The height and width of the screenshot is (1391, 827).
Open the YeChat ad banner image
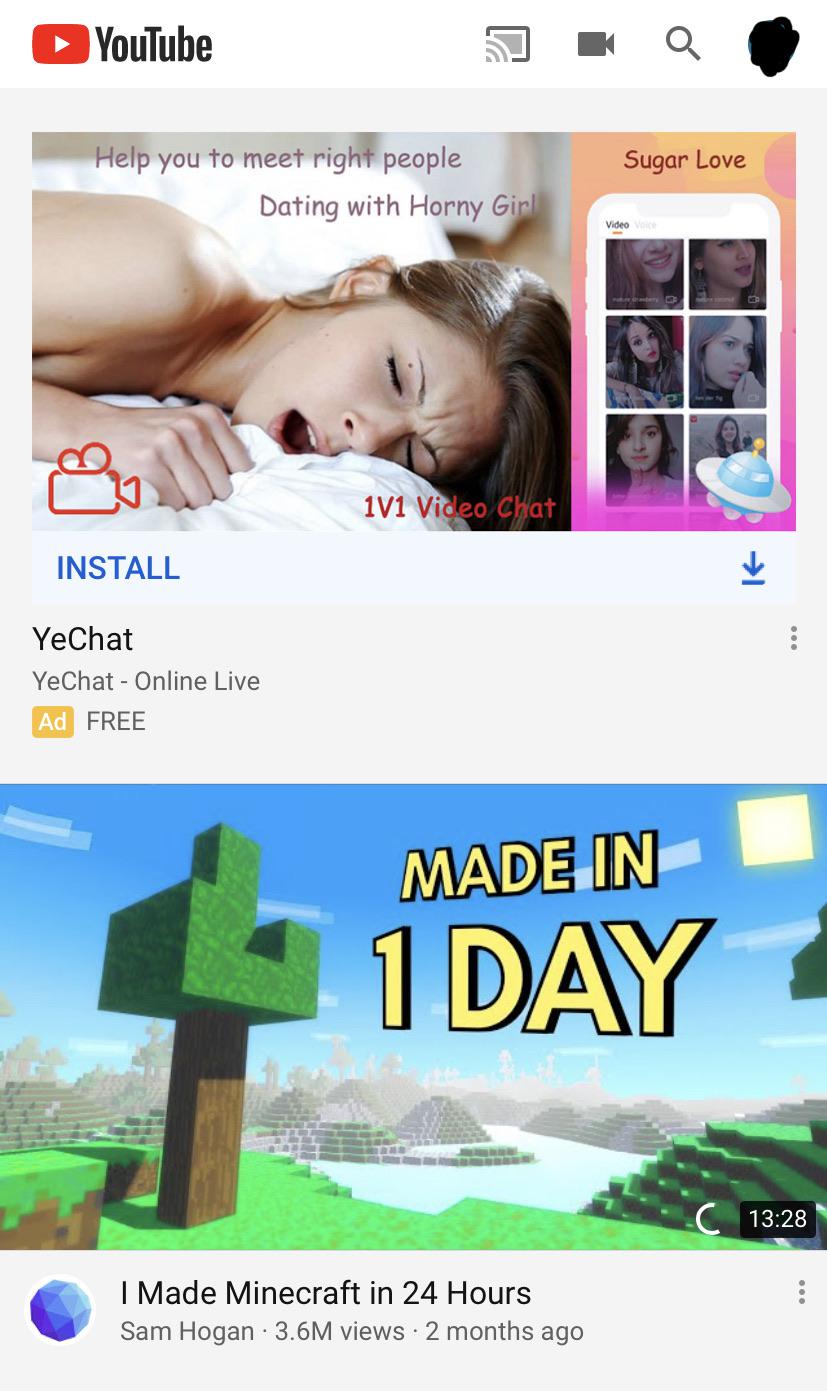click(413, 331)
